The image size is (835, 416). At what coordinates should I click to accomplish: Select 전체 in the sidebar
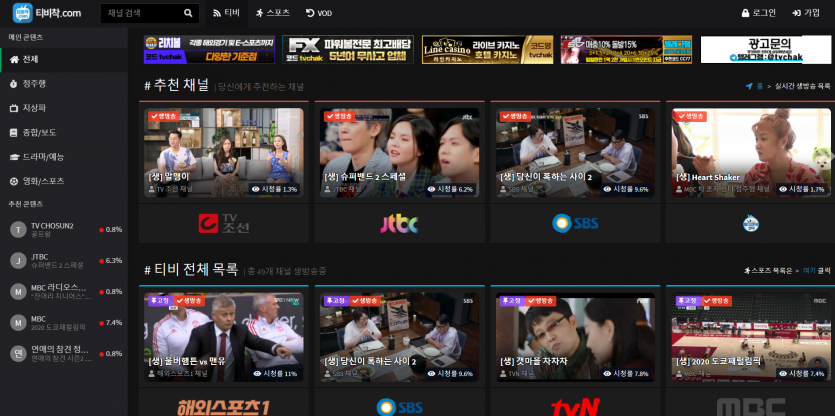click(x=30, y=60)
